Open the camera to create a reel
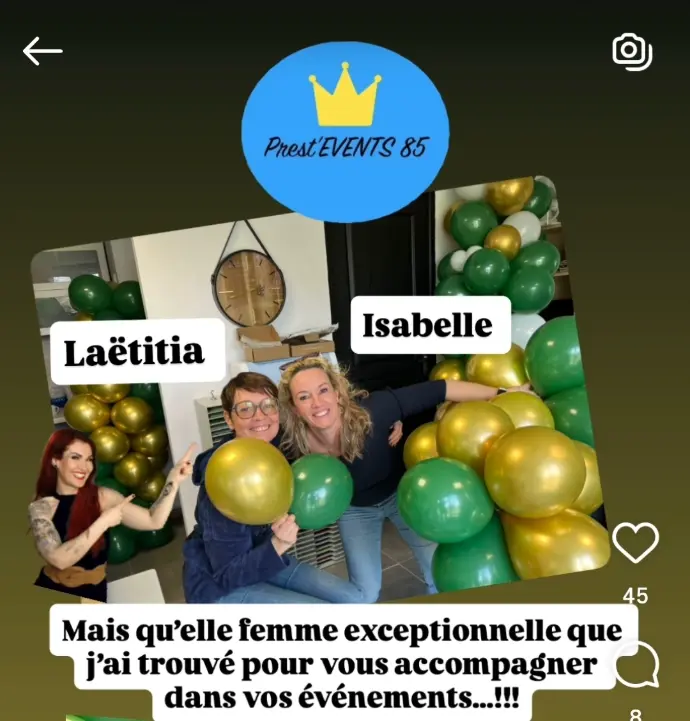Screen dimensions: 690x721 coord(632,51)
